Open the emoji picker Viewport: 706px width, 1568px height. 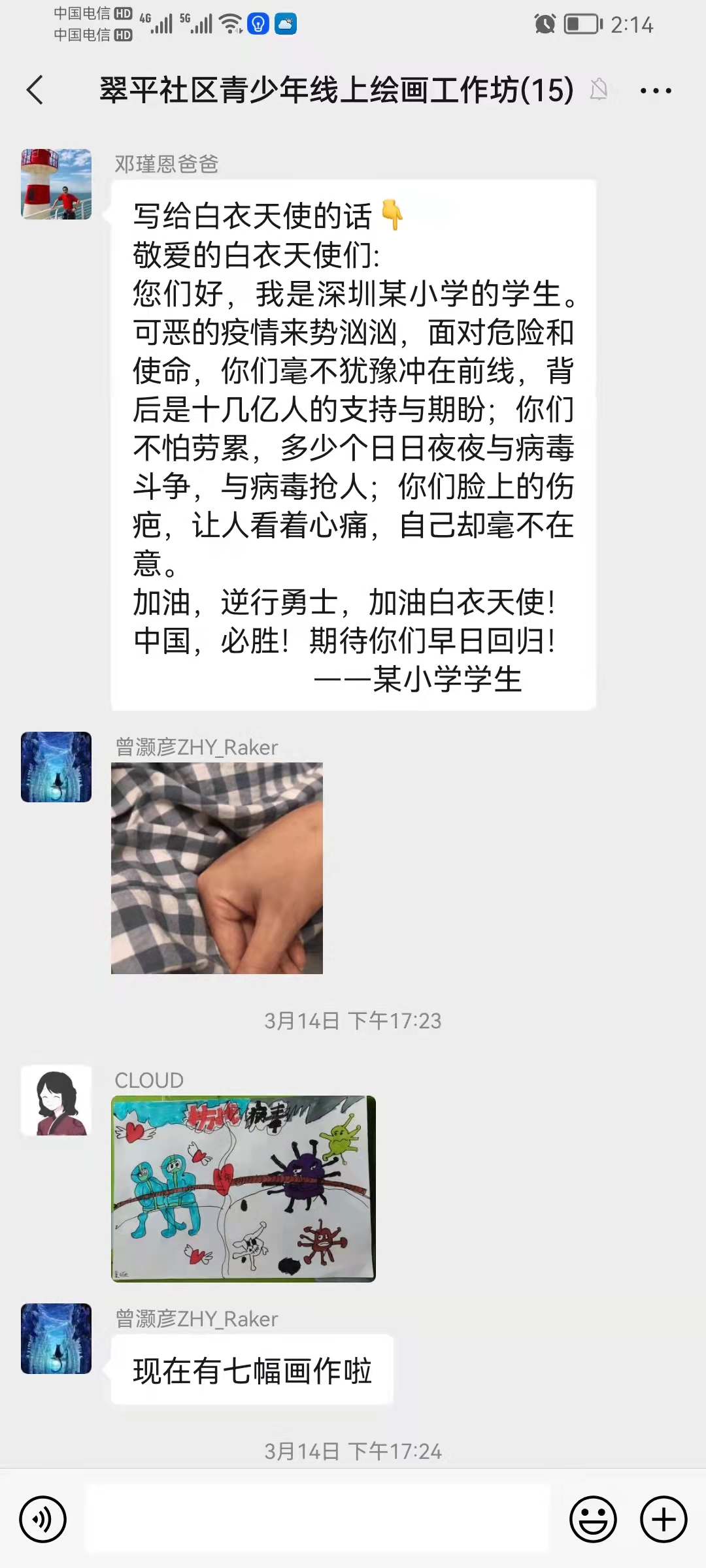[593, 1519]
